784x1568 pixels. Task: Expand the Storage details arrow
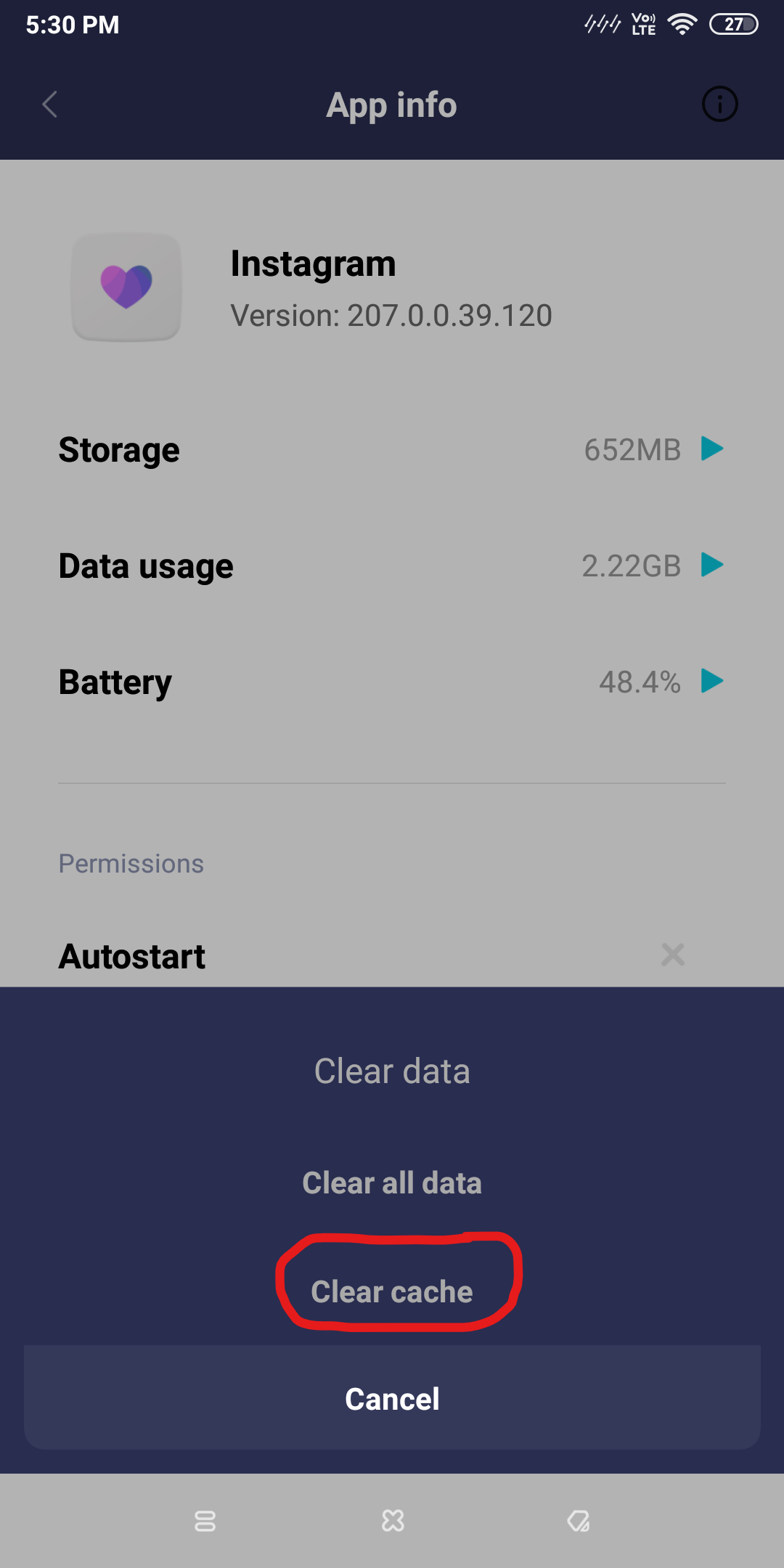(713, 449)
